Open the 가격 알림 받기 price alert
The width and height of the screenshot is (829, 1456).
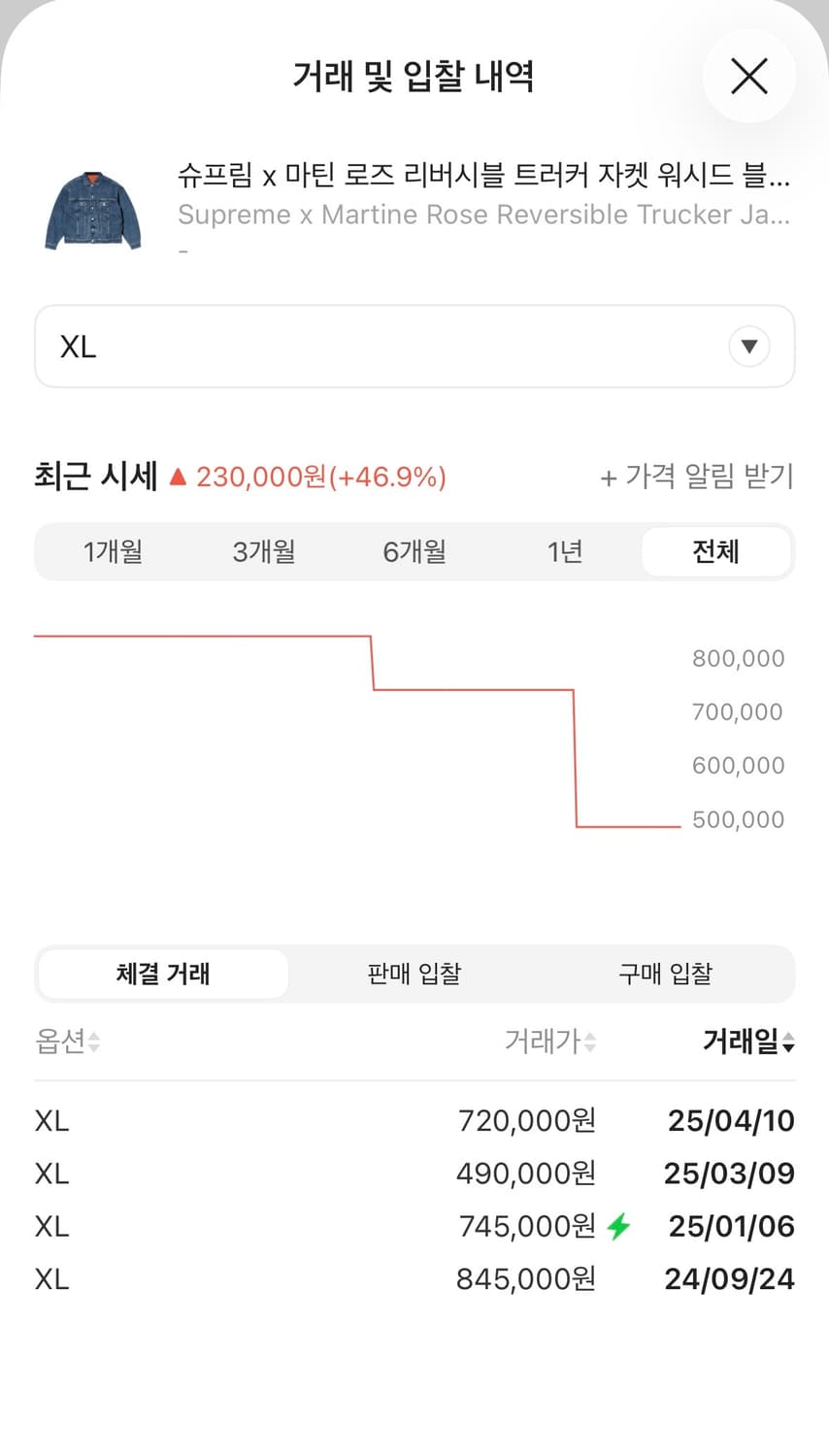tap(693, 478)
